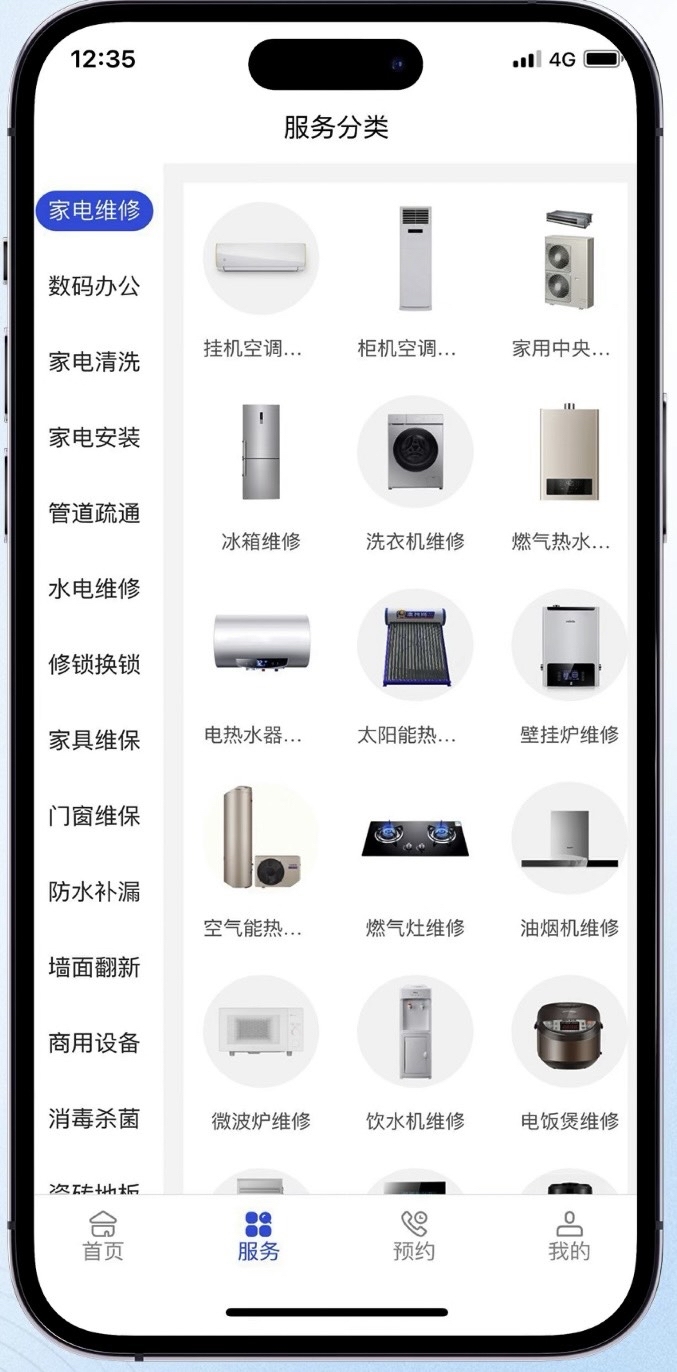This screenshot has width=677, height=1372.
Task: Select the 修锁换锁 category
Action: point(94,665)
